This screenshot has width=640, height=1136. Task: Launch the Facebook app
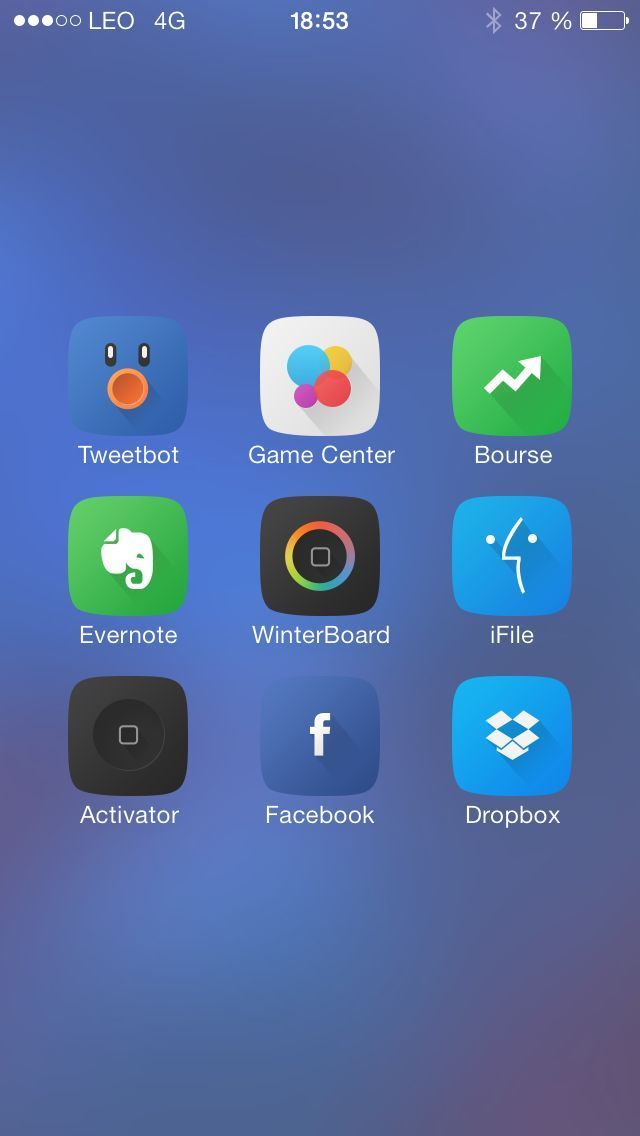tap(320, 736)
